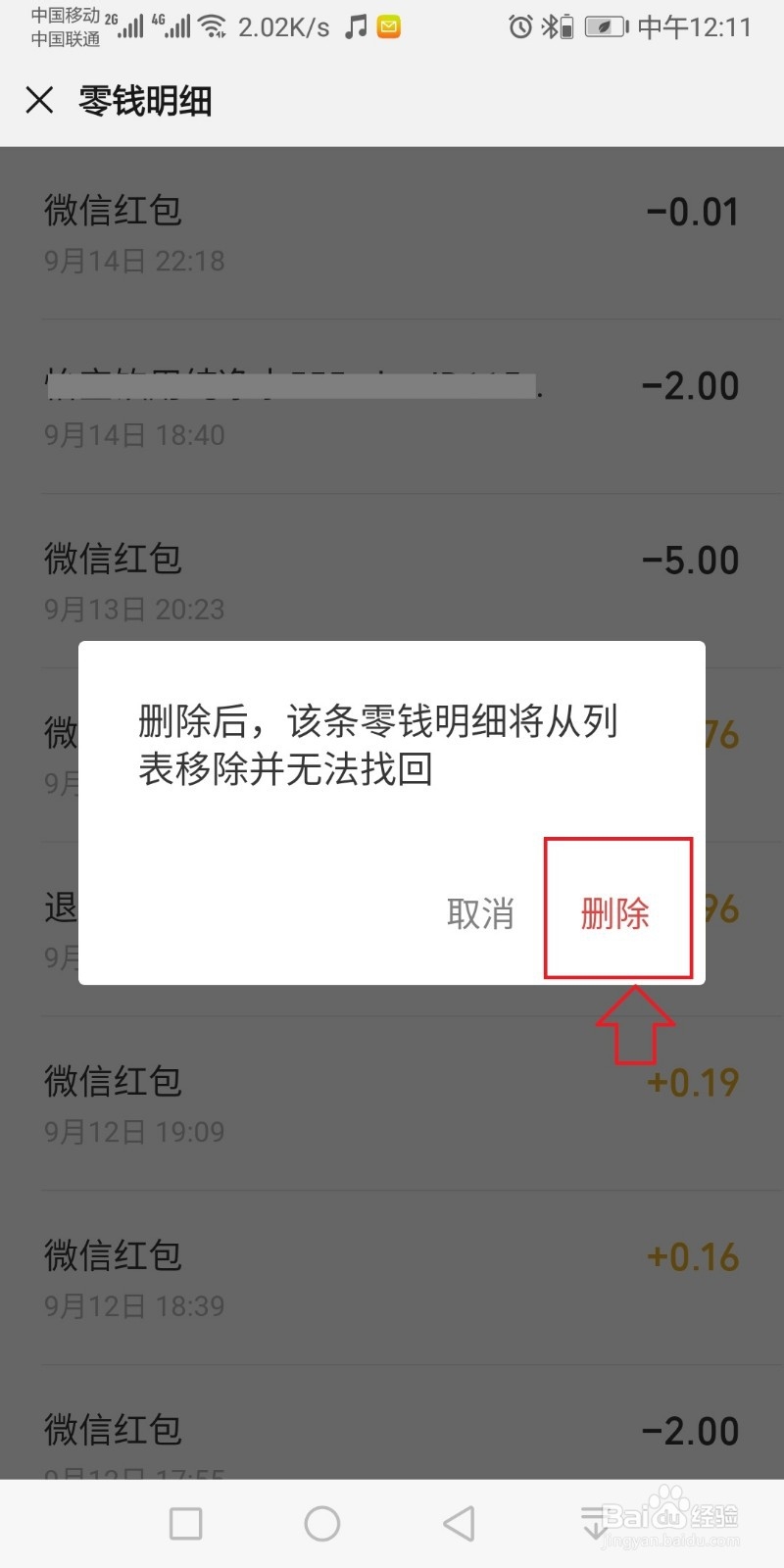Tap the download arrow icon in navigation bar
Screen dimensions: 784x1568
(x=596, y=1524)
